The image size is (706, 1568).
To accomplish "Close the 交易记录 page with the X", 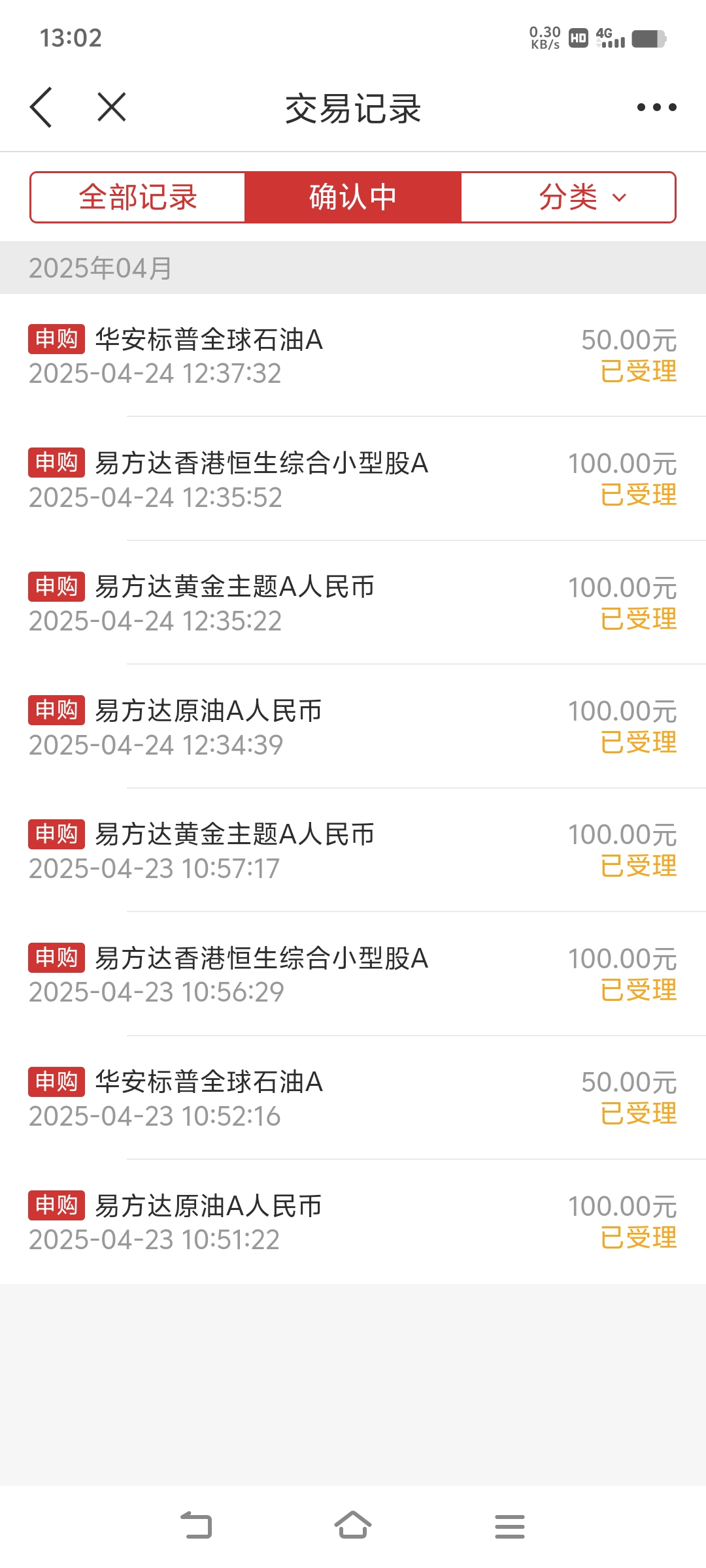I will pyautogui.click(x=112, y=107).
